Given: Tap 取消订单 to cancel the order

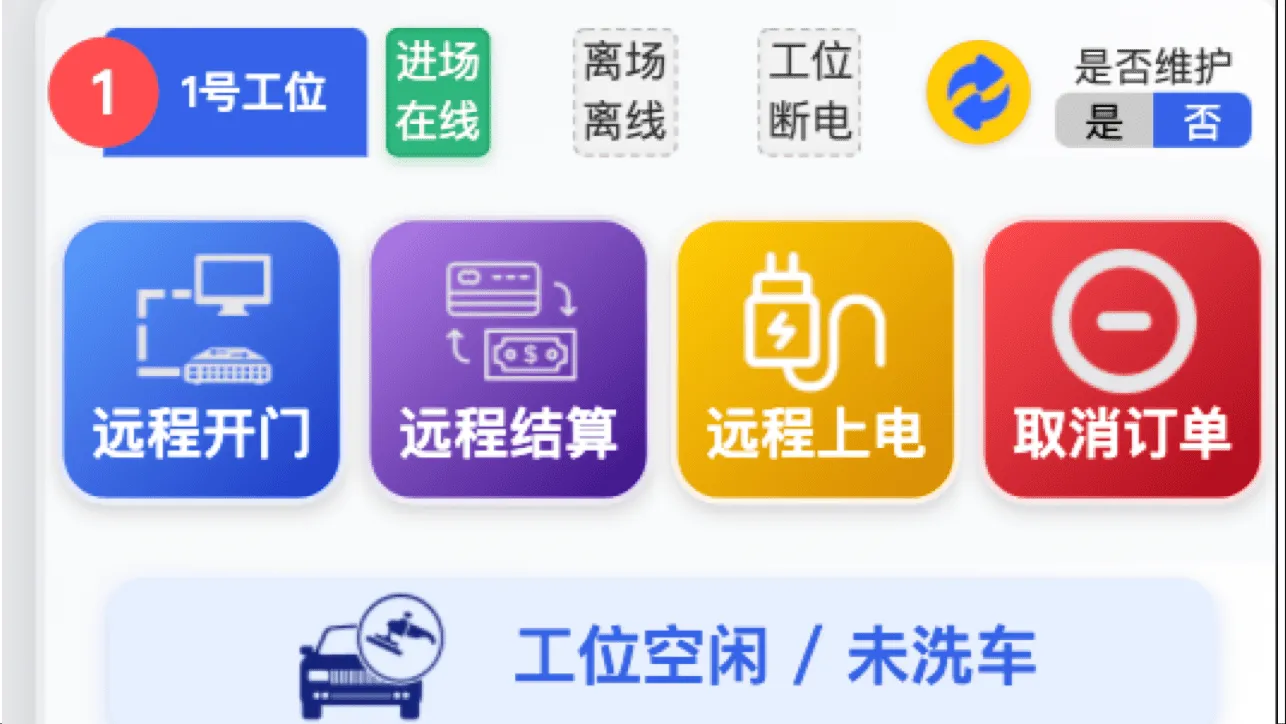Looking at the screenshot, I should pyautogui.click(x=1121, y=360).
